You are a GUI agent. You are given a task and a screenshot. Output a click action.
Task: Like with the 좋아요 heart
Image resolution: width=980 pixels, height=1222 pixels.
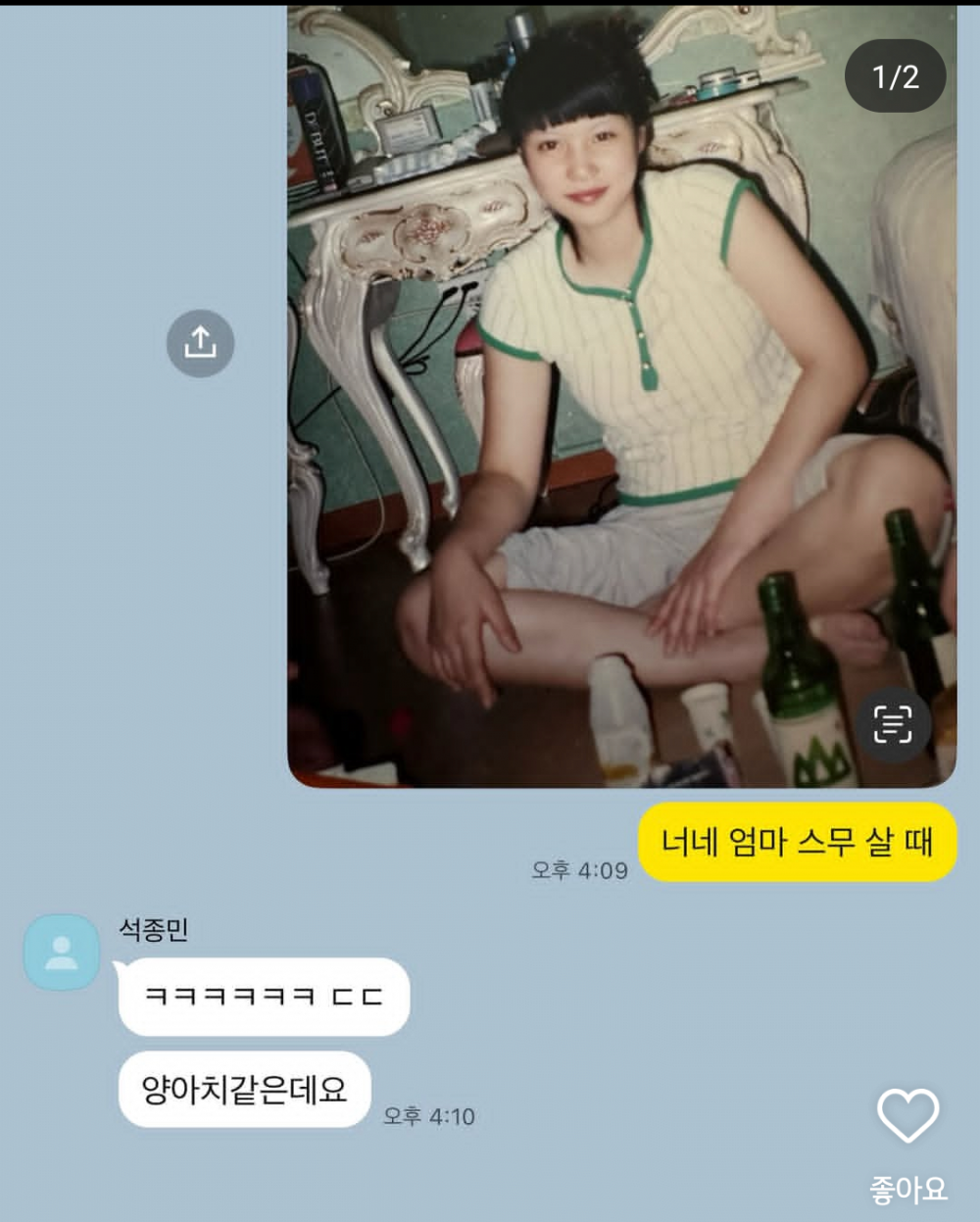[907, 1117]
